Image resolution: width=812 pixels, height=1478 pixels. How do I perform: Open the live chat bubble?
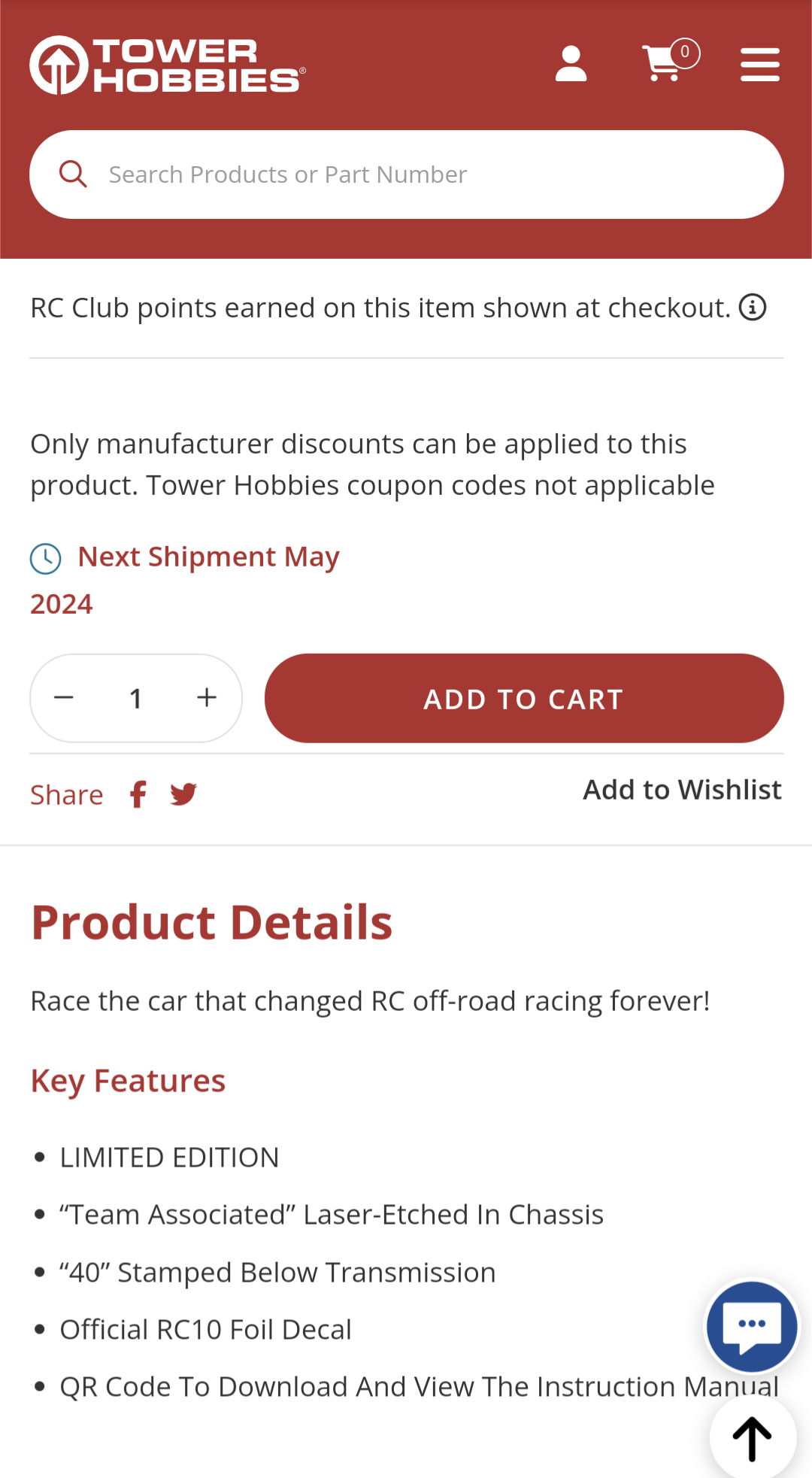(752, 1326)
